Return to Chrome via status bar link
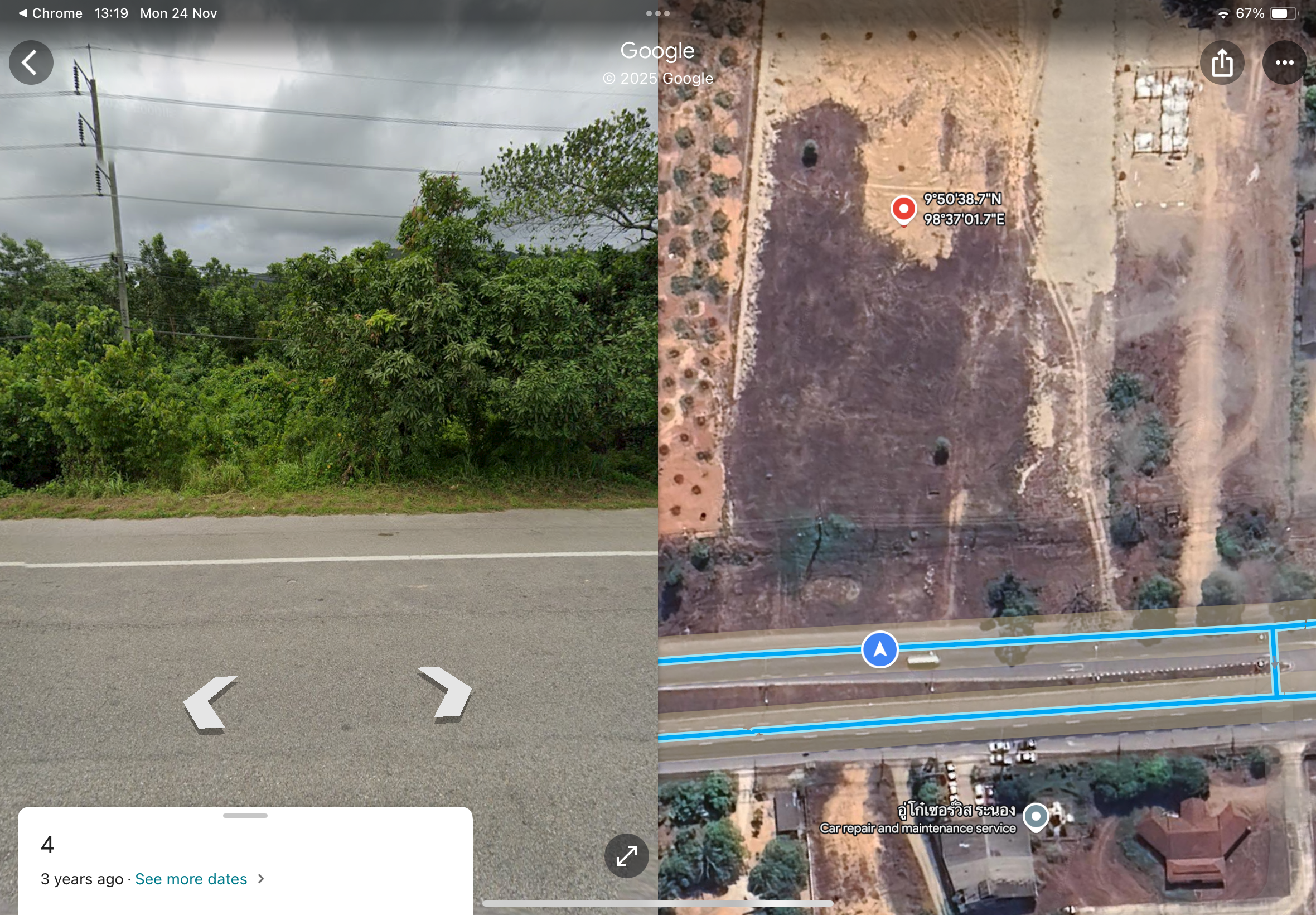1316x915 pixels. 50,13
